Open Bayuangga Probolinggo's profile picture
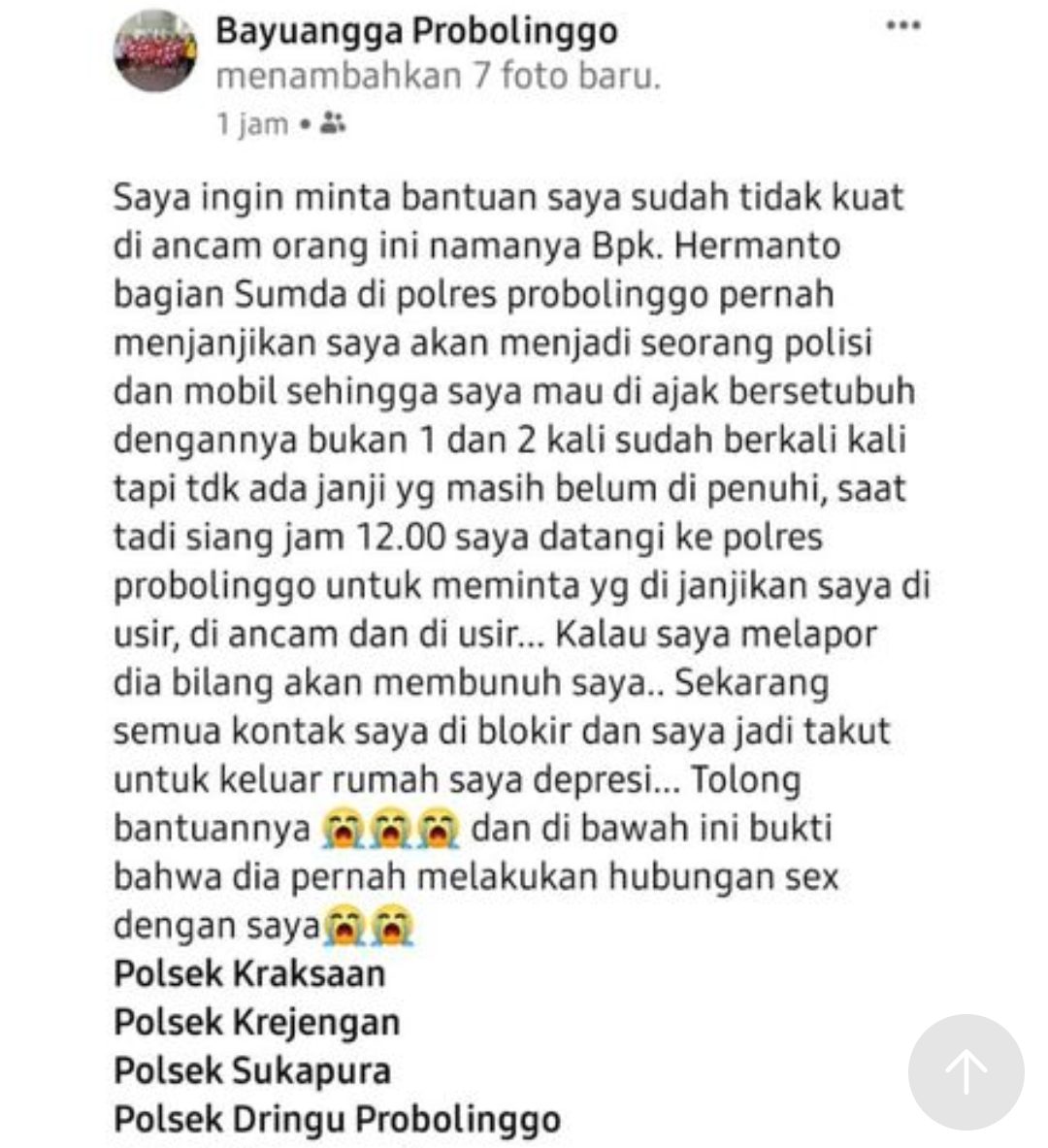1048x1148 pixels. click(157, 56)
